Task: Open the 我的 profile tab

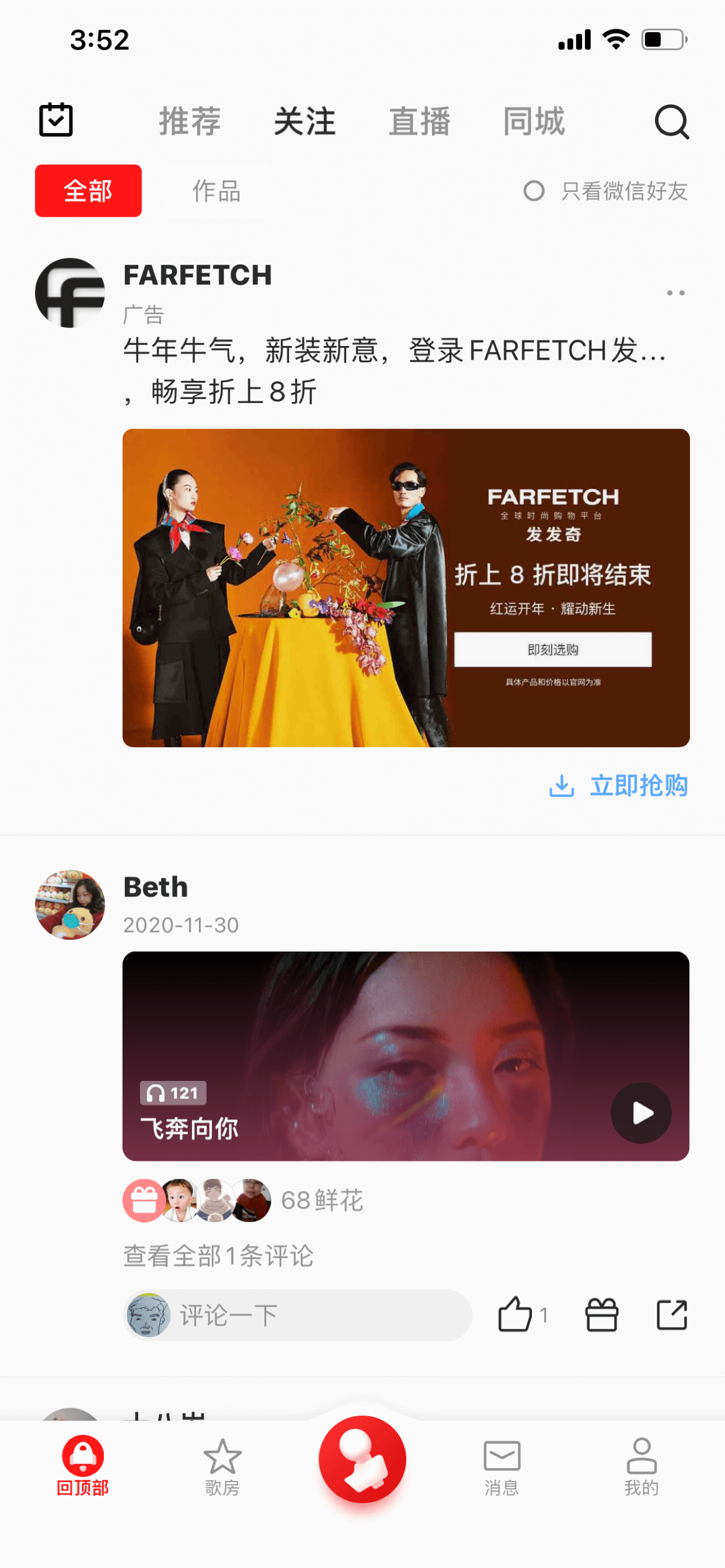Action: point(641,1466)
